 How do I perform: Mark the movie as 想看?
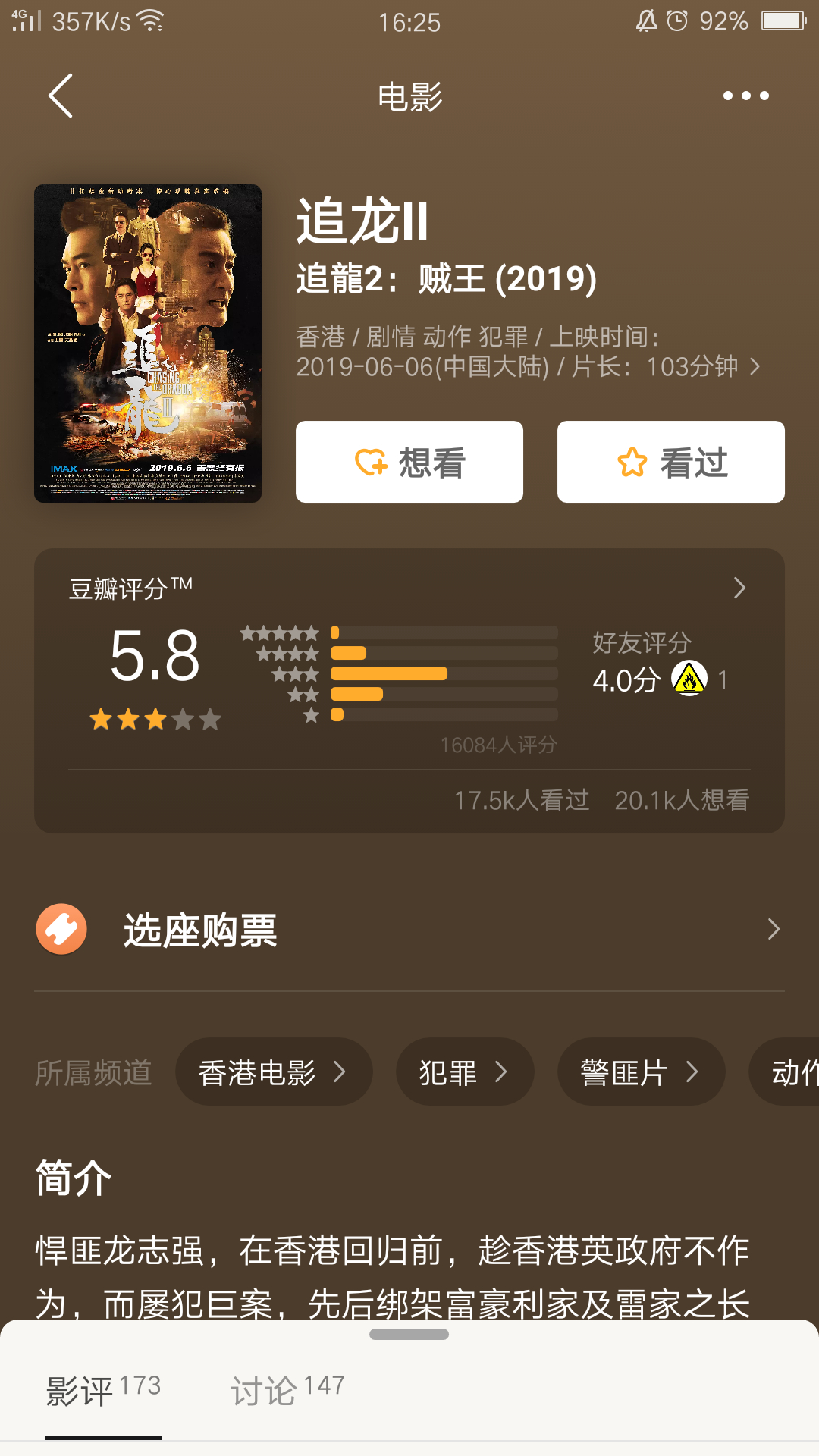coord(409,462)
